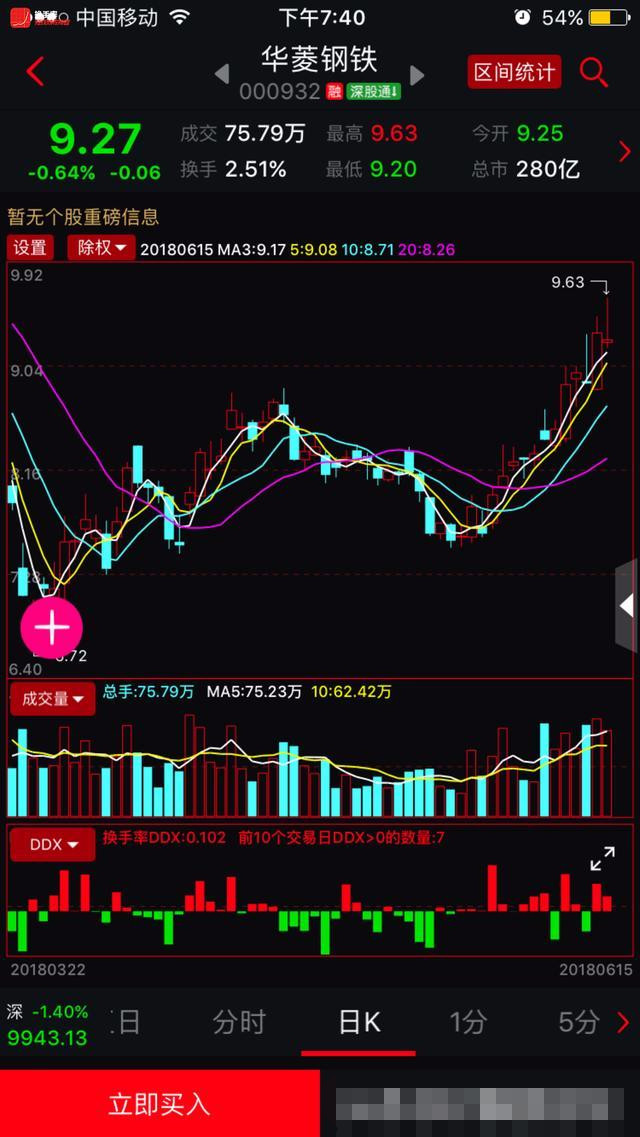Switch to the 分时 tab

(239, 1022)
